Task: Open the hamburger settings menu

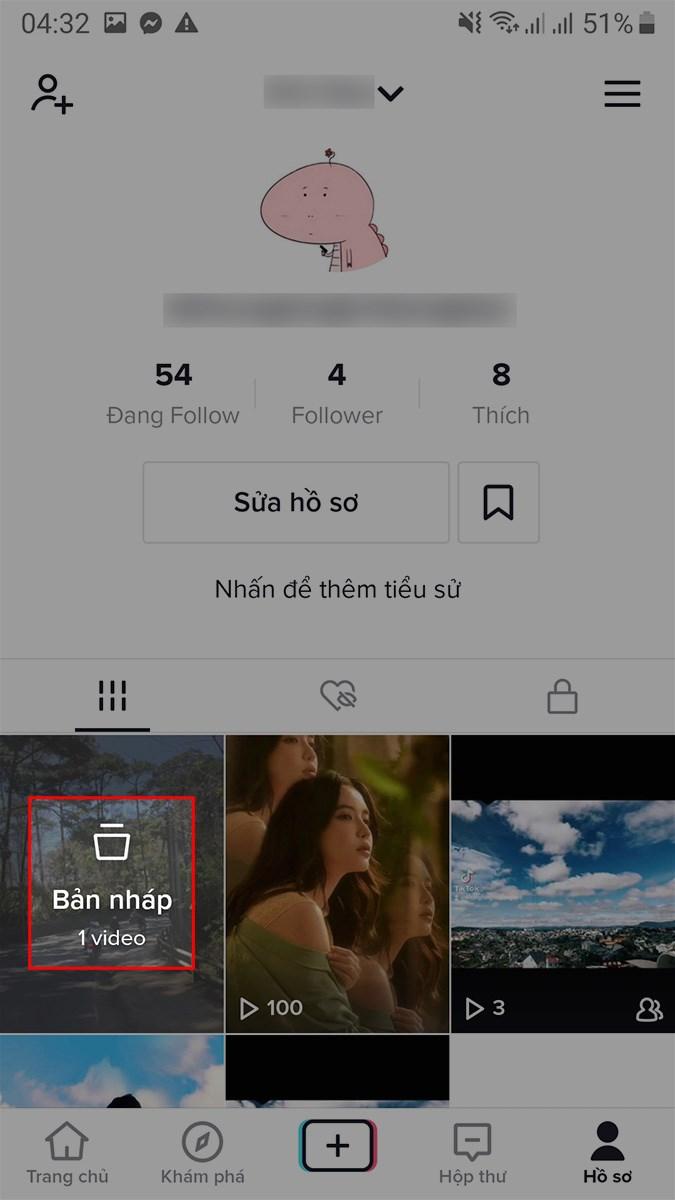Action: pos(622,94)
